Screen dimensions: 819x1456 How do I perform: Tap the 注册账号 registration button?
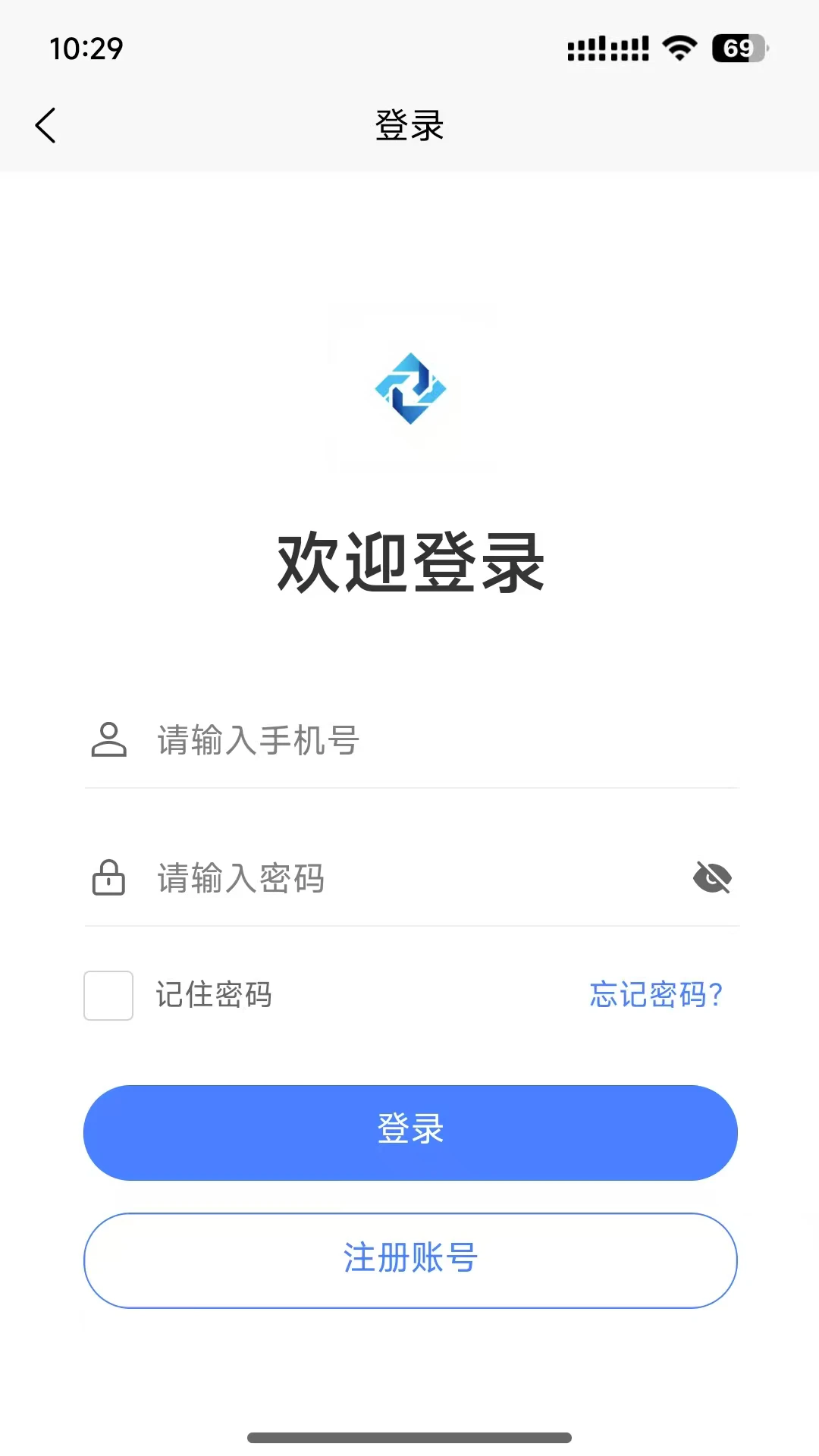pyautogui.click(x=409, y=1260)
